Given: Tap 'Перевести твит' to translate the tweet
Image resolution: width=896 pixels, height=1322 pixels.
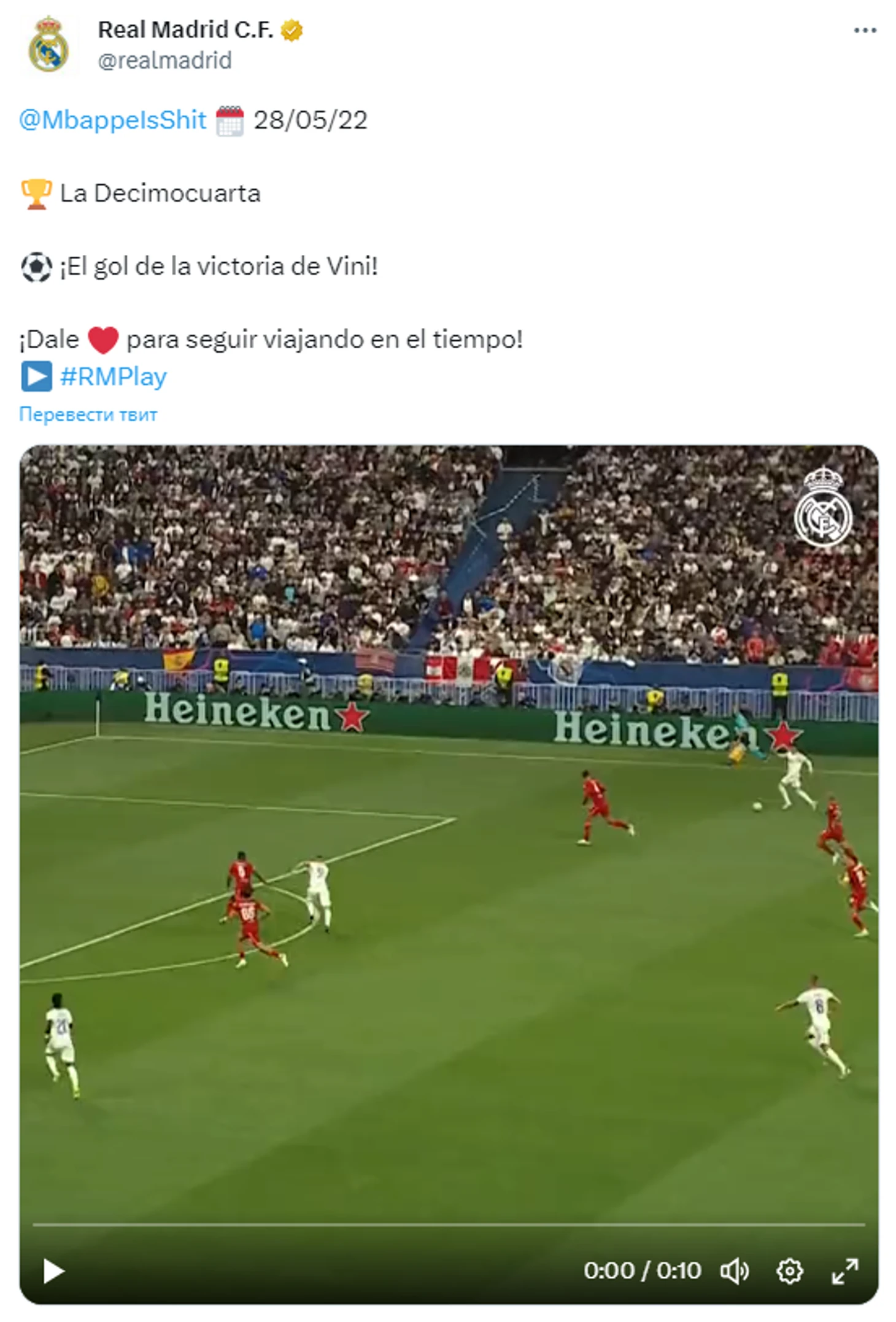Looking at the screenshot, I should tap(88, 414).
